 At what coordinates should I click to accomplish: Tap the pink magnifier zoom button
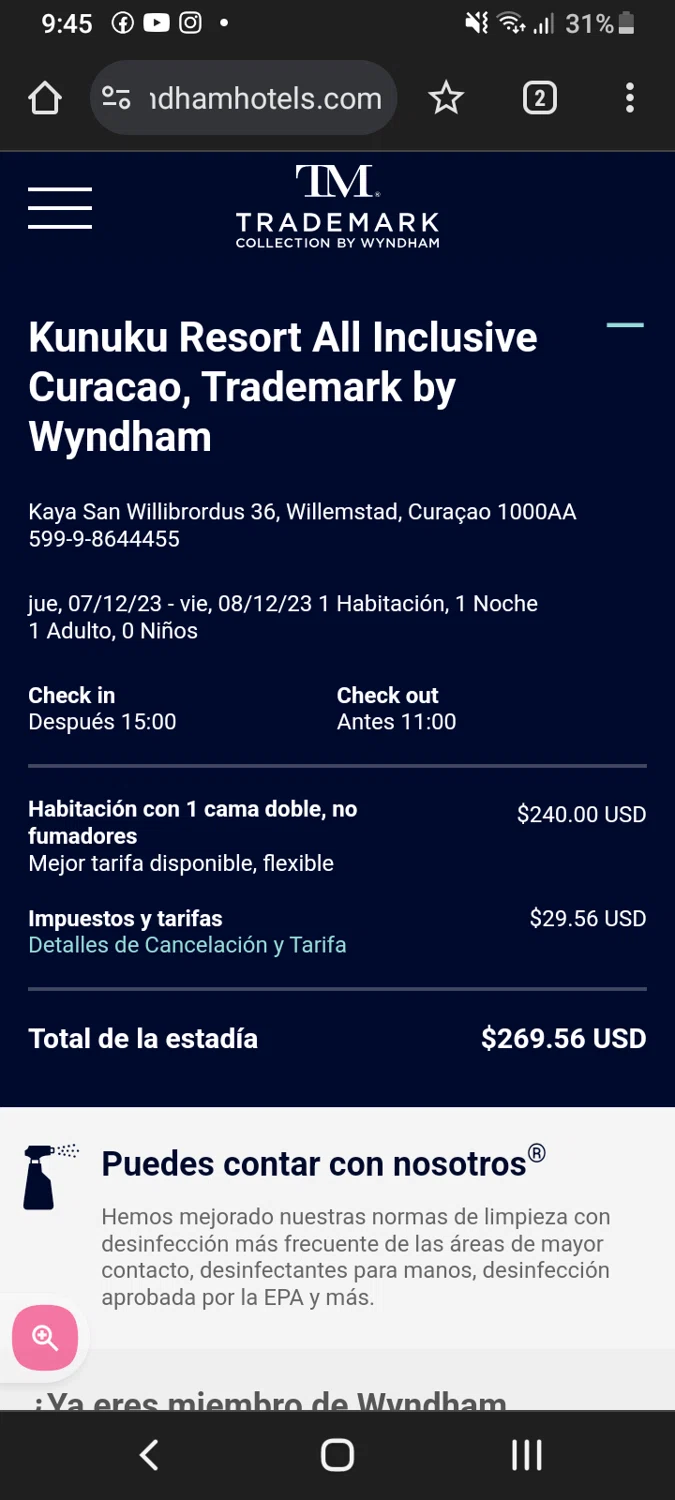pos(45,1337)
